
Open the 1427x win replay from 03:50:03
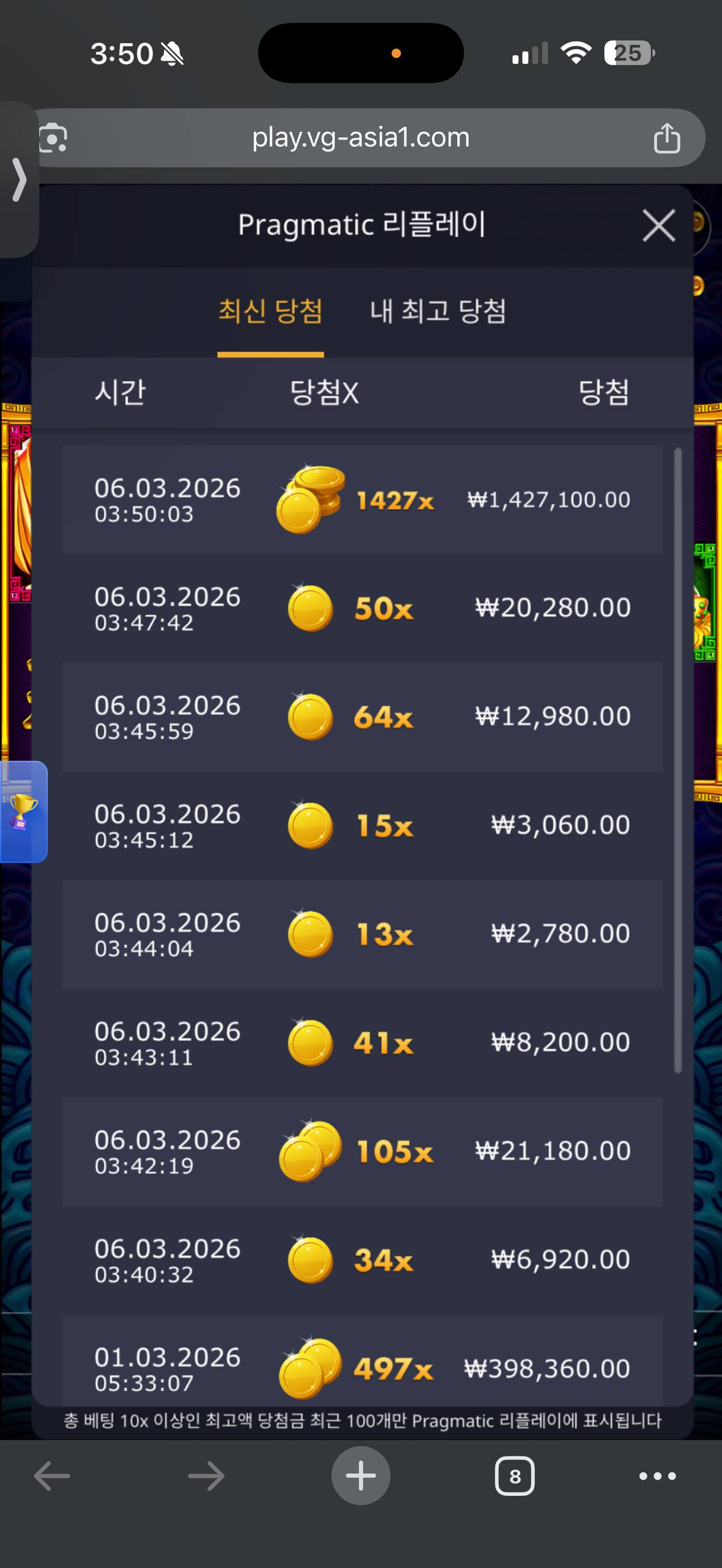coord(362,500)
